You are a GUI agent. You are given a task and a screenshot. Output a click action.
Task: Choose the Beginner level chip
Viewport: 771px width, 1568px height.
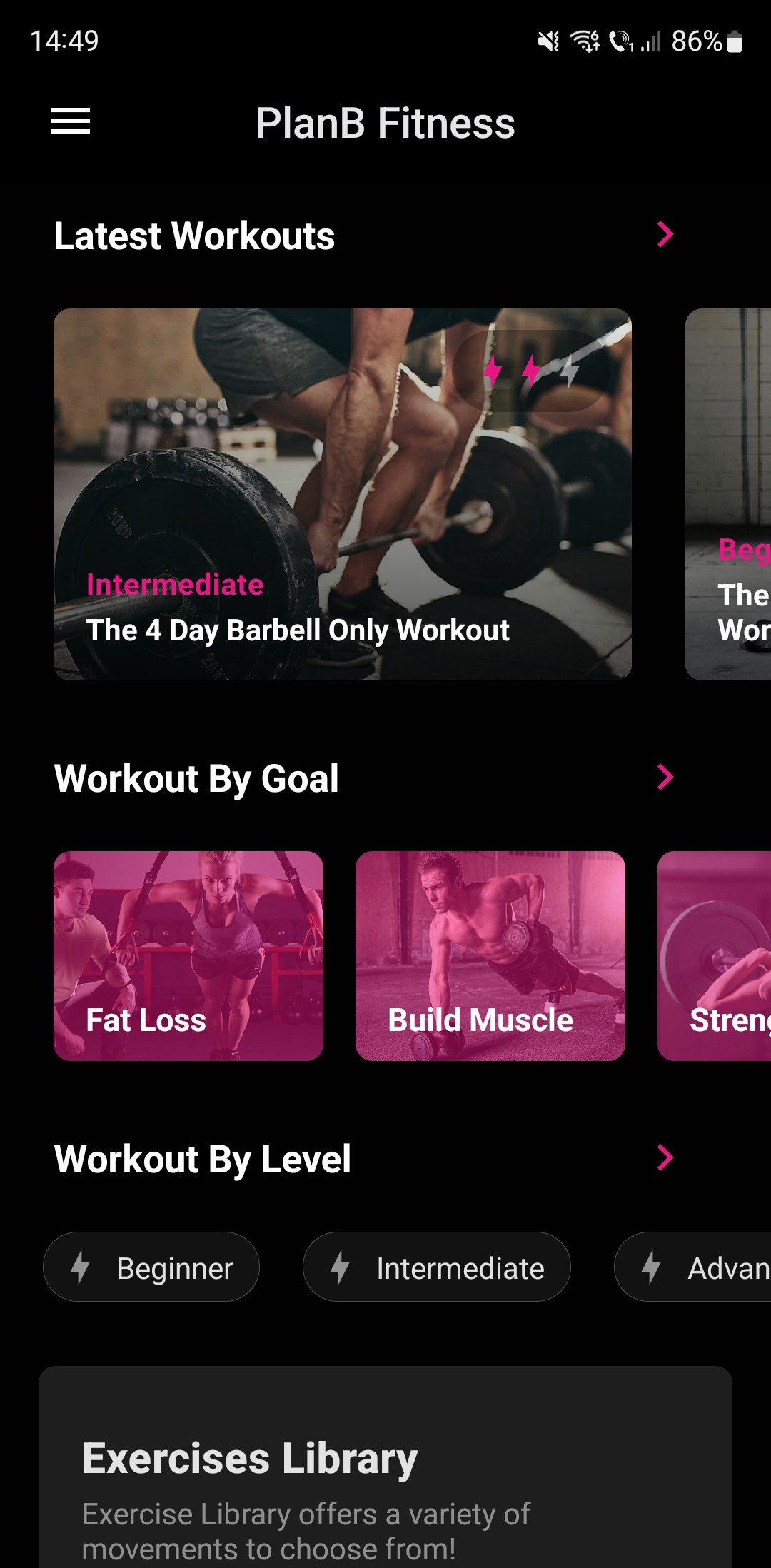tap(151, 1267)
